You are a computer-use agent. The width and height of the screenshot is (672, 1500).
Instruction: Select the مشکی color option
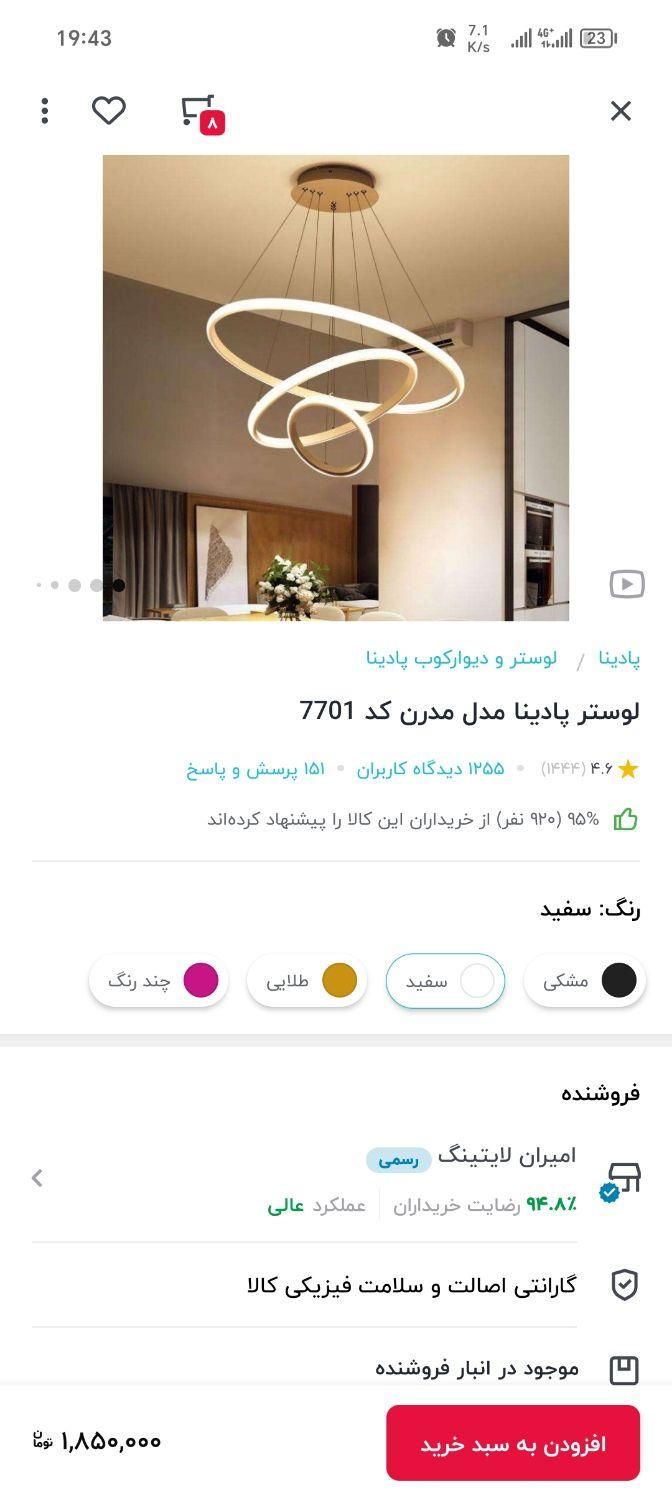[585, 981]
